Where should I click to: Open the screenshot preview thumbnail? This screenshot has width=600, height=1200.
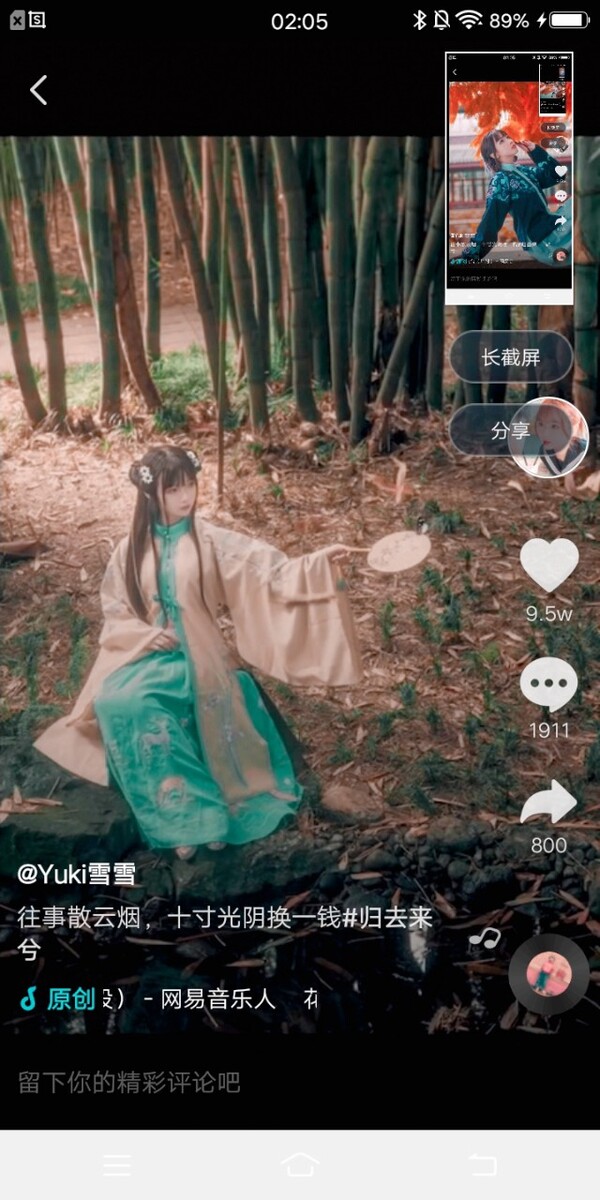[x=509, y=177]
